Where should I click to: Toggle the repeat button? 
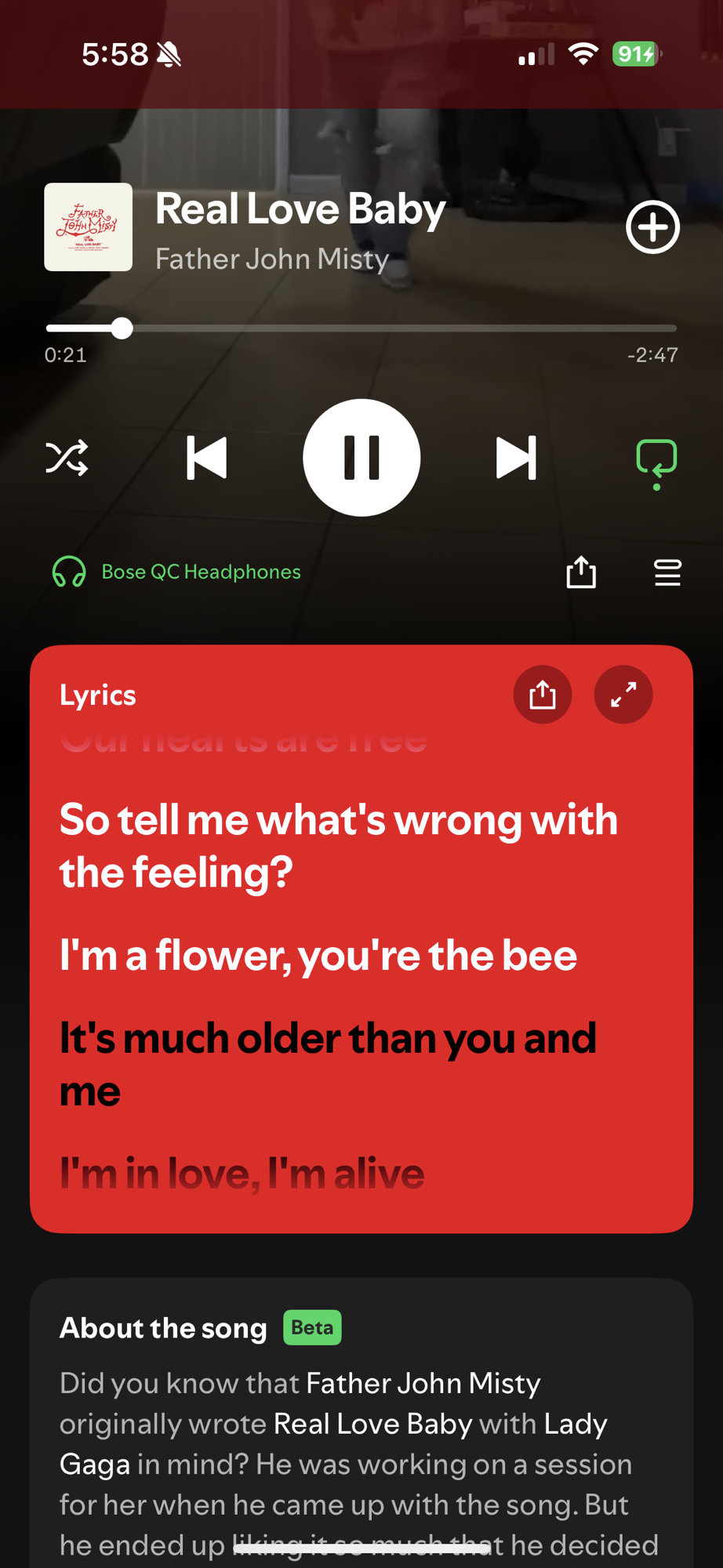(x=656, y=461)
